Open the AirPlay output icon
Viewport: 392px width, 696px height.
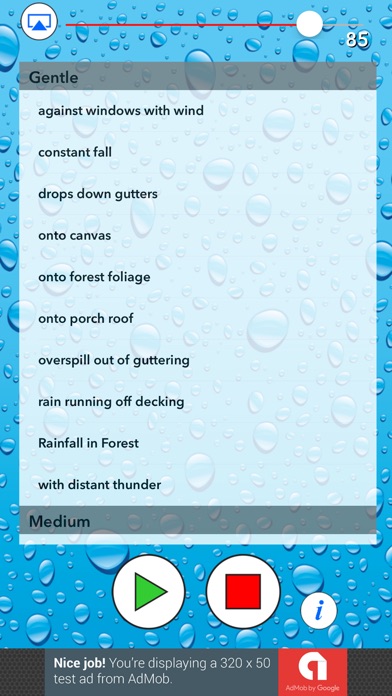coord(39,21)
